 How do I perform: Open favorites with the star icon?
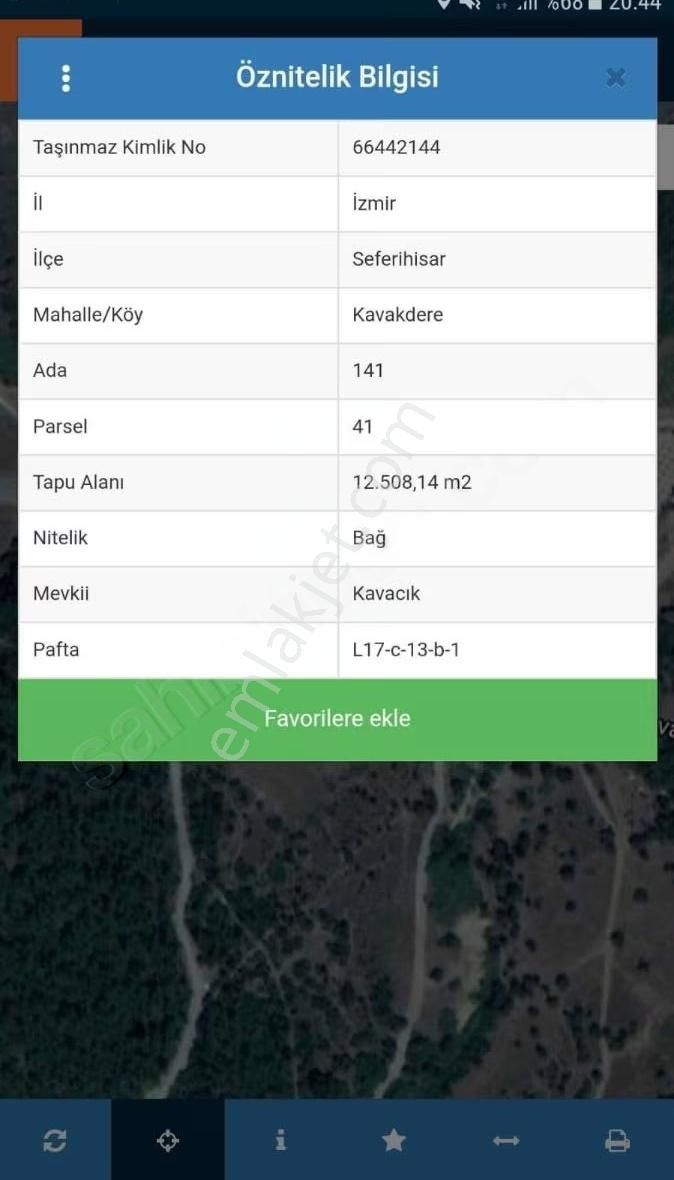coord(394,1140)
